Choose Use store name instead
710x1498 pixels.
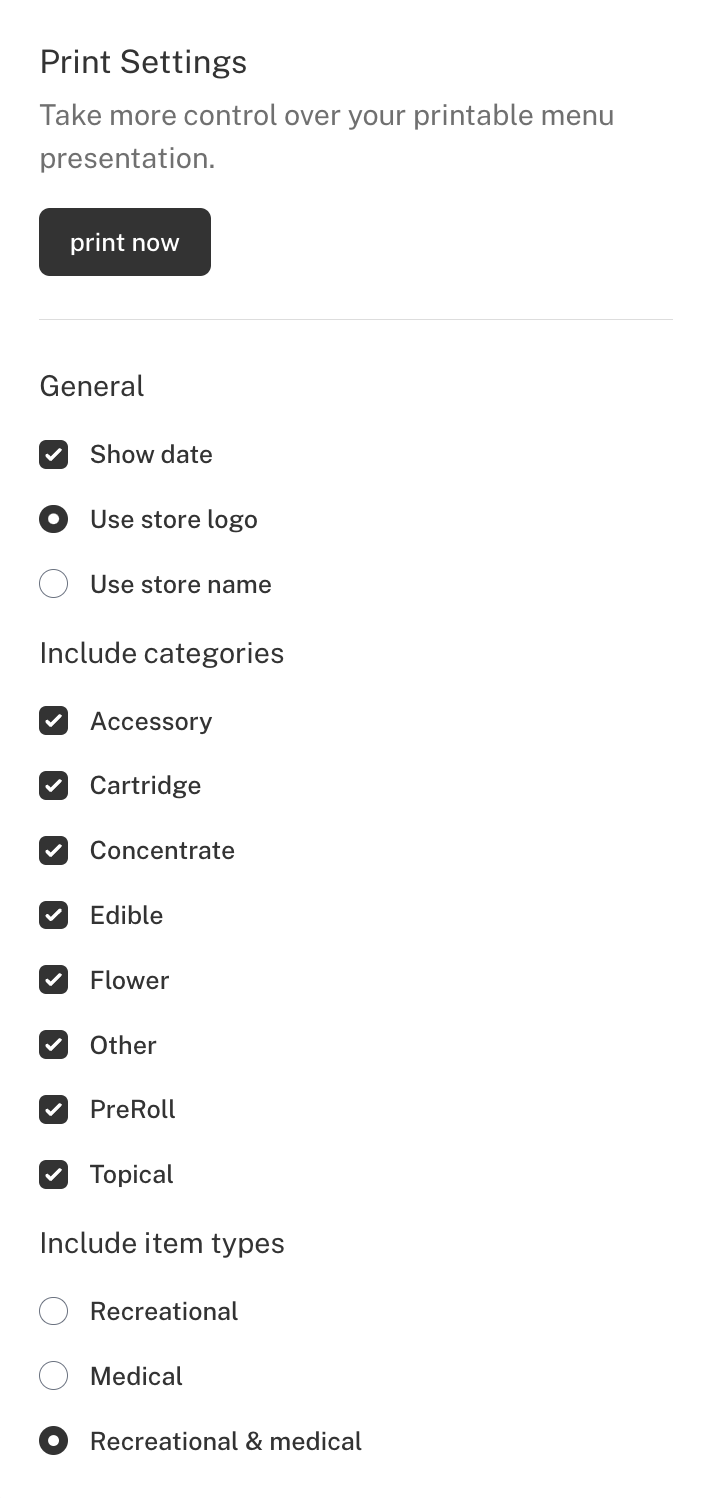point(53,584)
